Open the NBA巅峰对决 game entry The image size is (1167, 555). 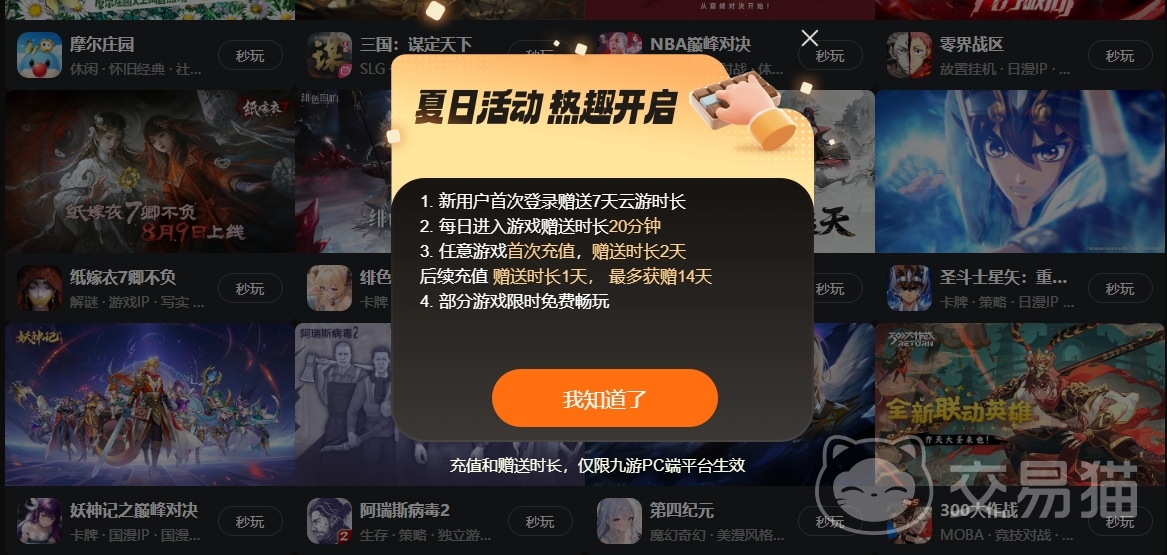pos(700,54)
